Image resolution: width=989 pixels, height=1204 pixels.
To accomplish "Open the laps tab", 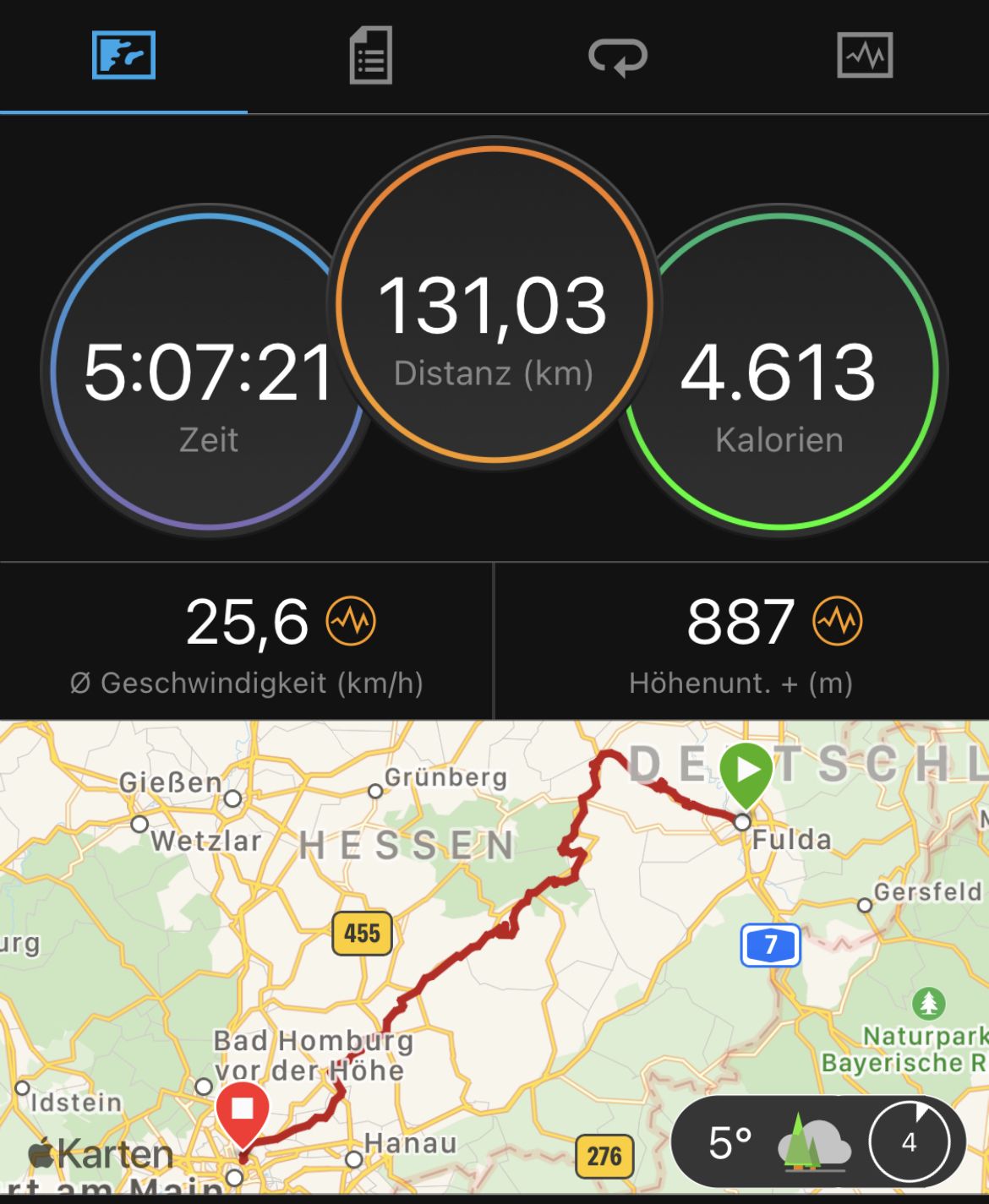I will coord(618,57).
